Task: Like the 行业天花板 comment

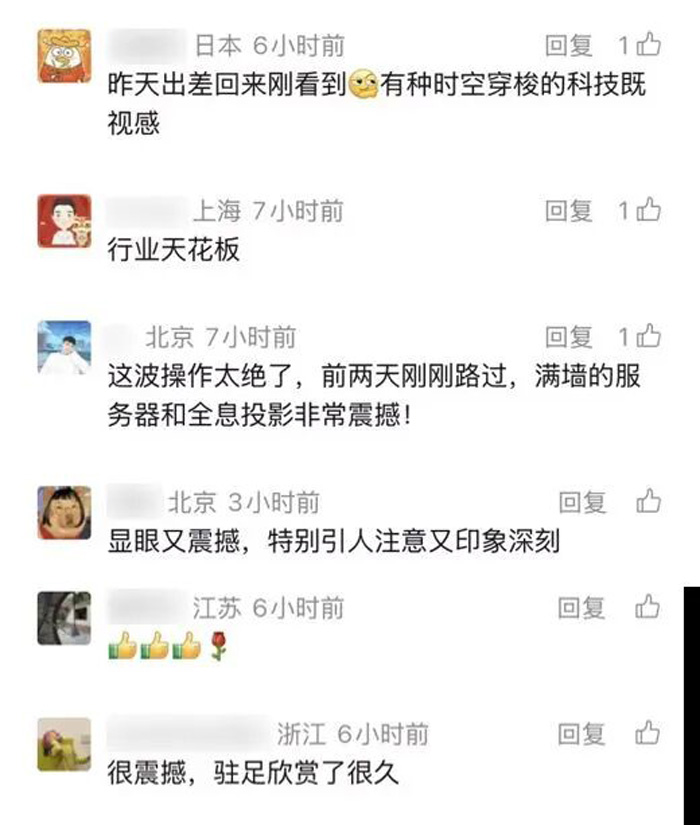Action: [x=648, y=211]
